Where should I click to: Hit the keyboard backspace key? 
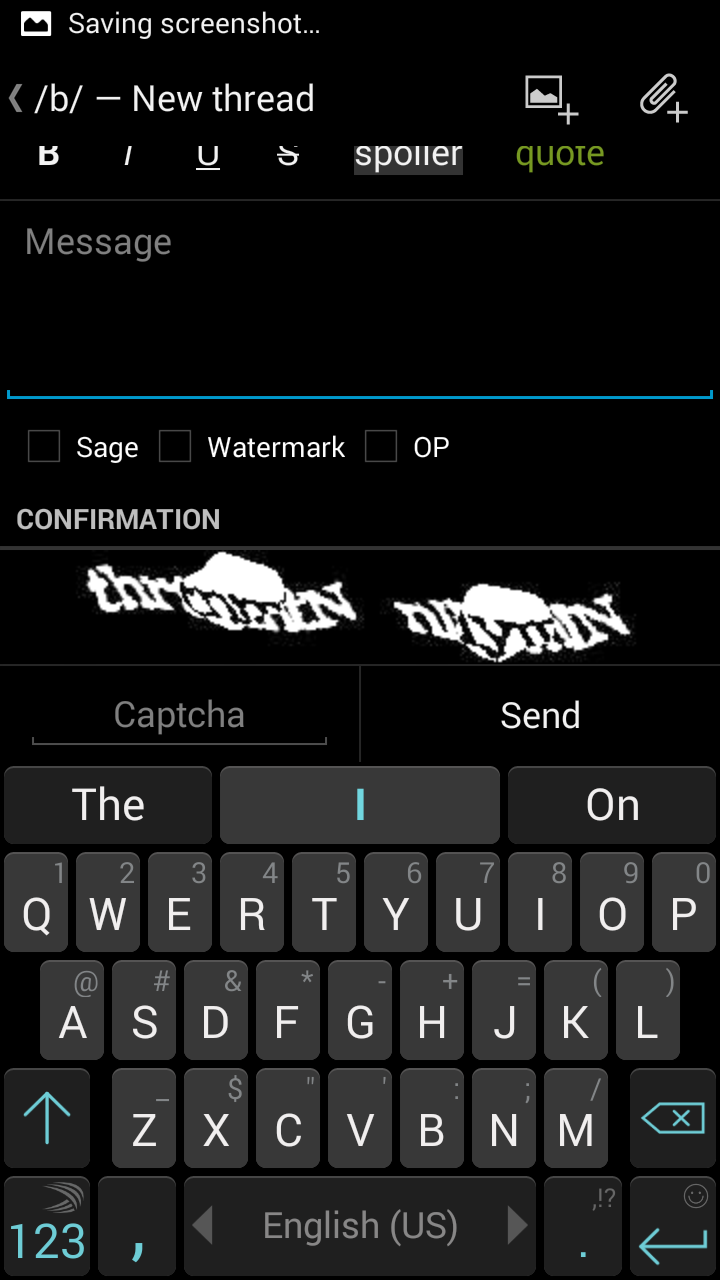coord(673,1118)
